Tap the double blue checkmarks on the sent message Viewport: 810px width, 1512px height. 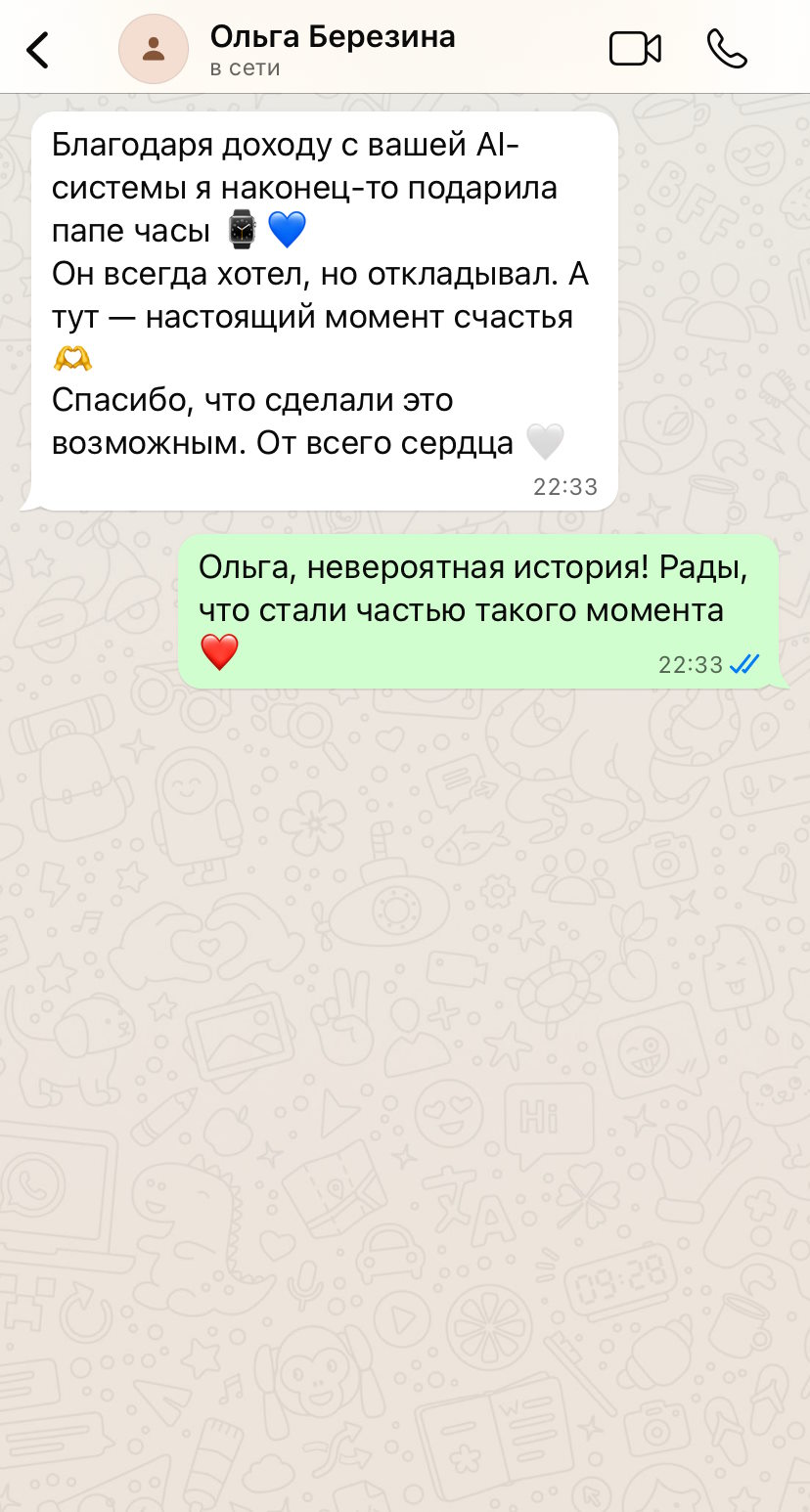743,664
